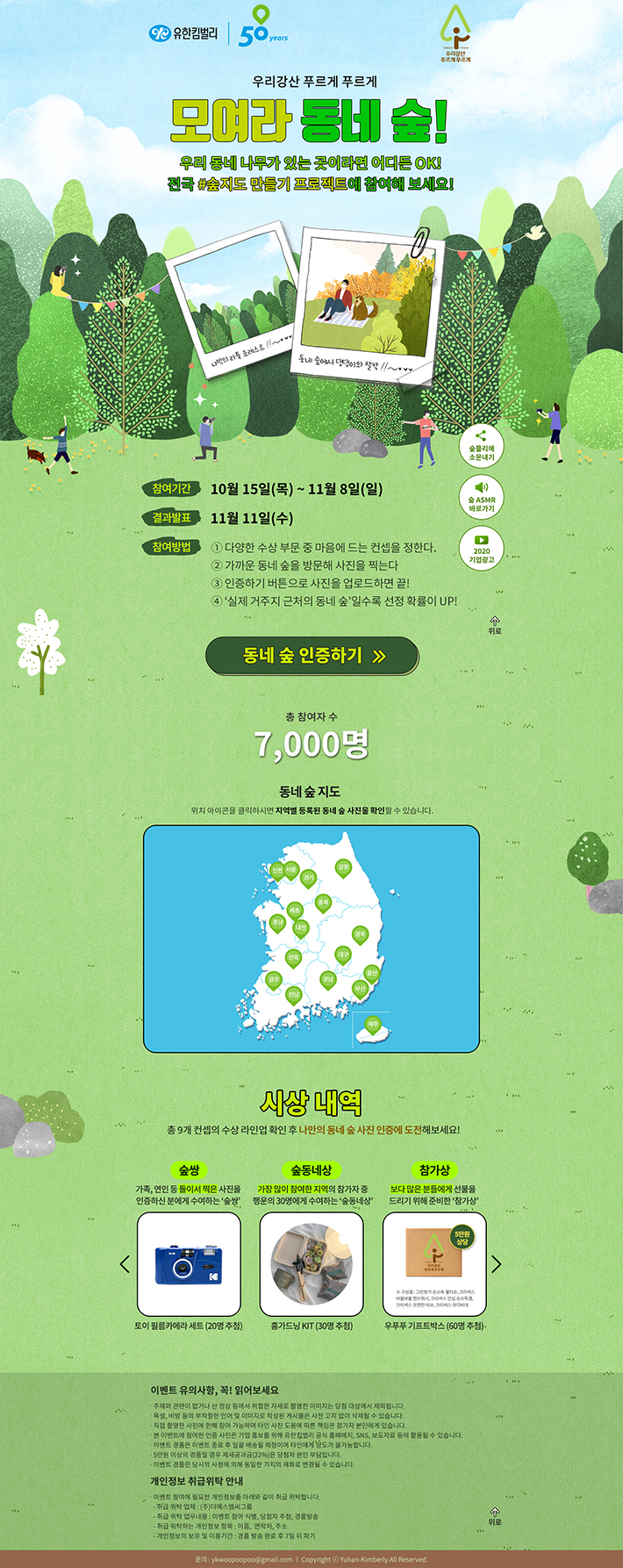The width and height of the screenshot is (623, 1568).
Task: Tap the 동네 숲 인증하기 button
Action: click(311, 656)
